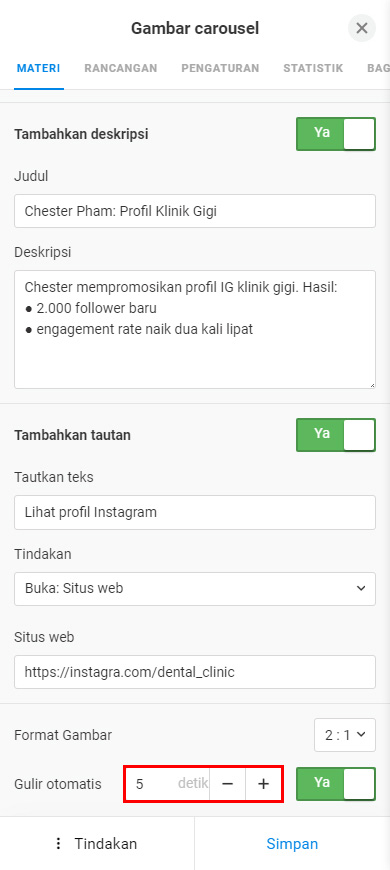Increase auto-scroll seconds with plus
Image resolution: width=390 pixels, height=870 pixels.
tap(264, 783)
